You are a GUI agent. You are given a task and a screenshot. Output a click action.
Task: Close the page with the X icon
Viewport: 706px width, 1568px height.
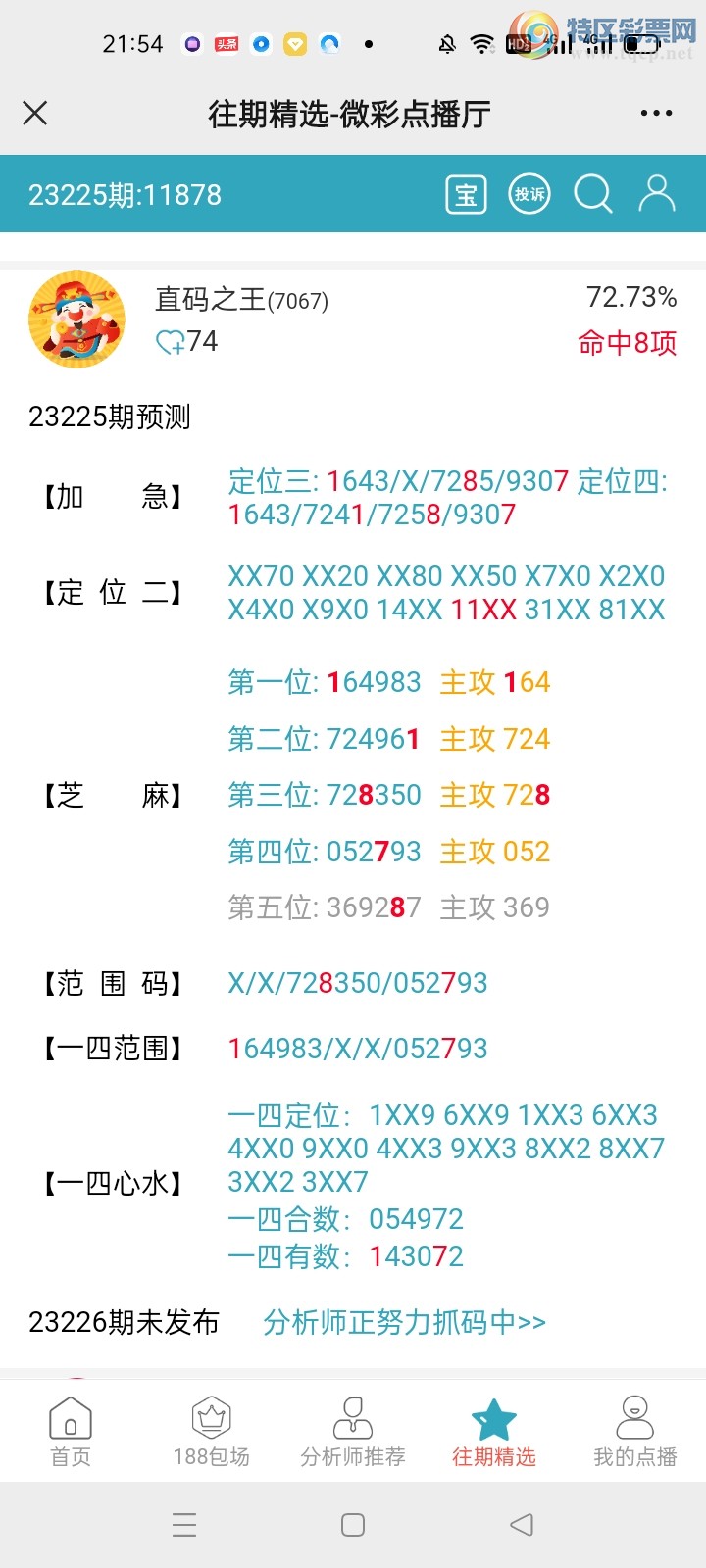(x=35, y=114)
